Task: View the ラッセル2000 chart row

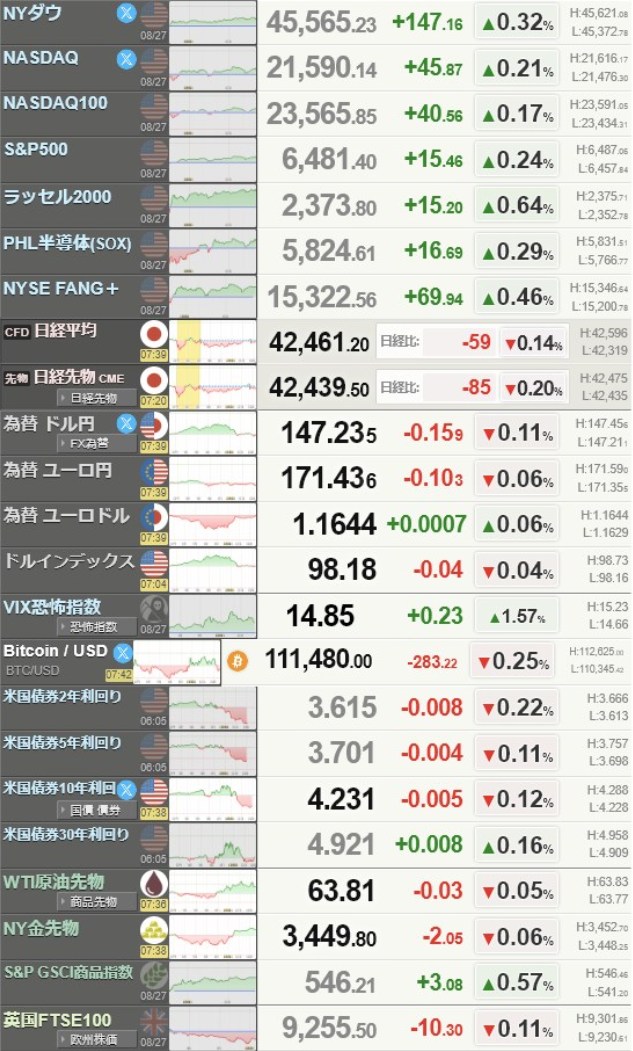Action: pos(57,197)
